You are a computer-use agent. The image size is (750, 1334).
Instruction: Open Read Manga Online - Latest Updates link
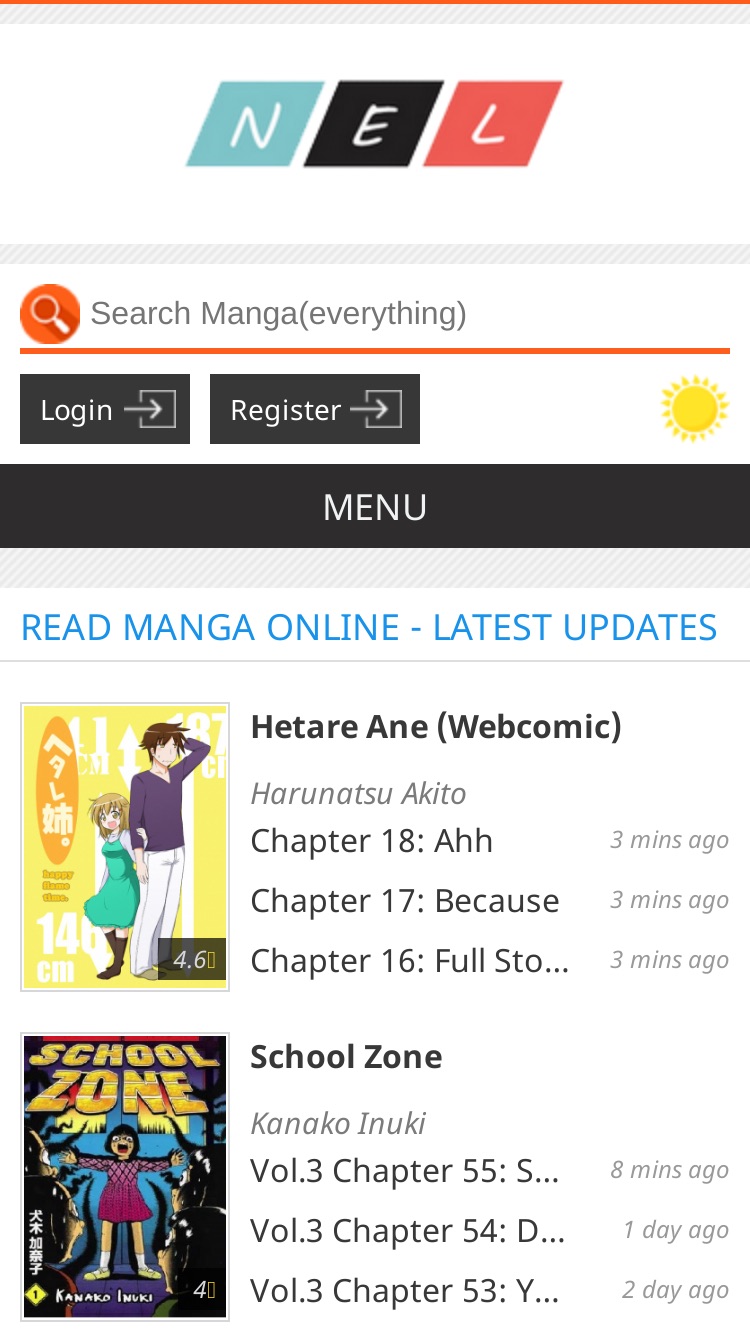click(x=369, y=627)
